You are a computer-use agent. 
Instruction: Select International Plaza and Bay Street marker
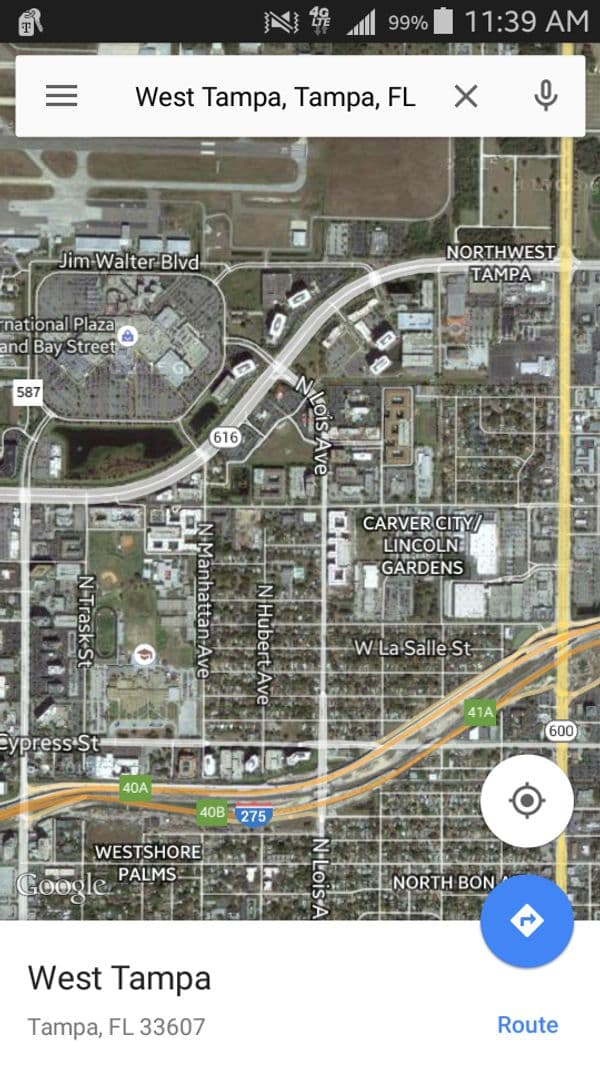(x=127, y=336)
